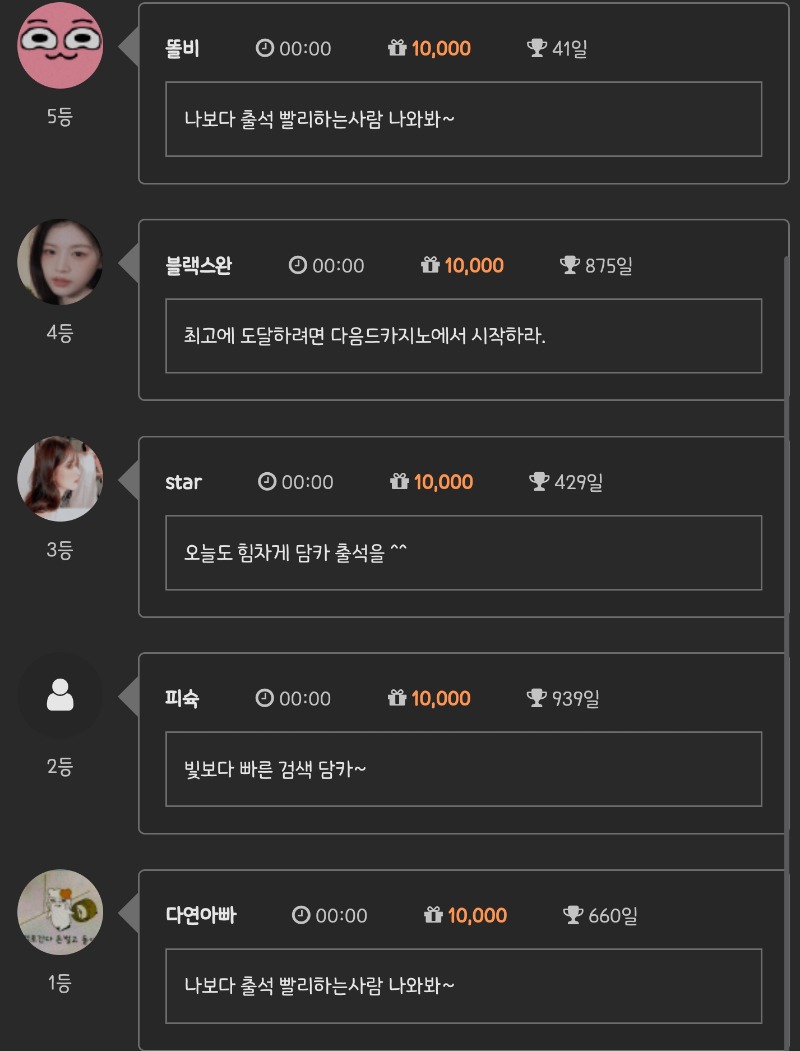
Task: Open the username star
Action: (183, 482)
